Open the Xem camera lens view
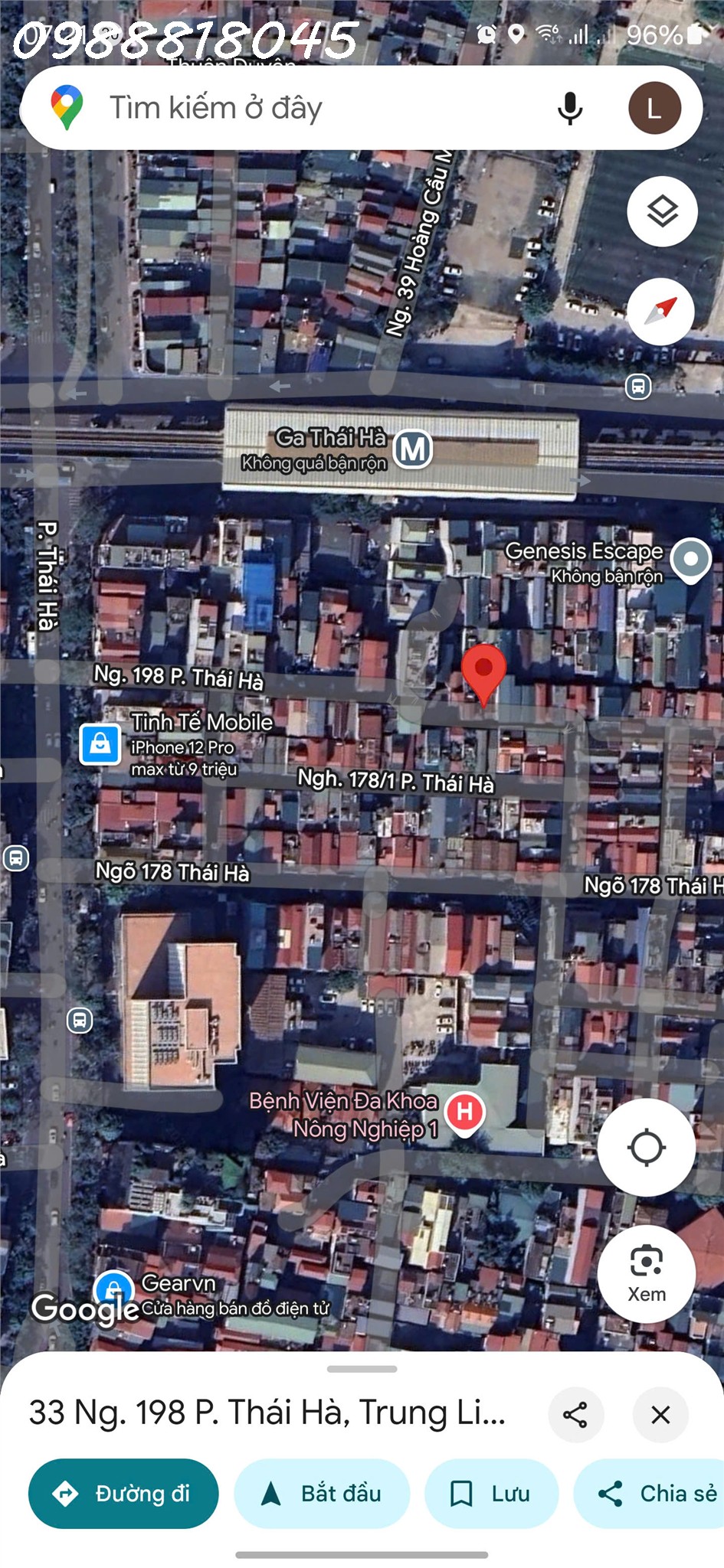 pos(646,1274)
